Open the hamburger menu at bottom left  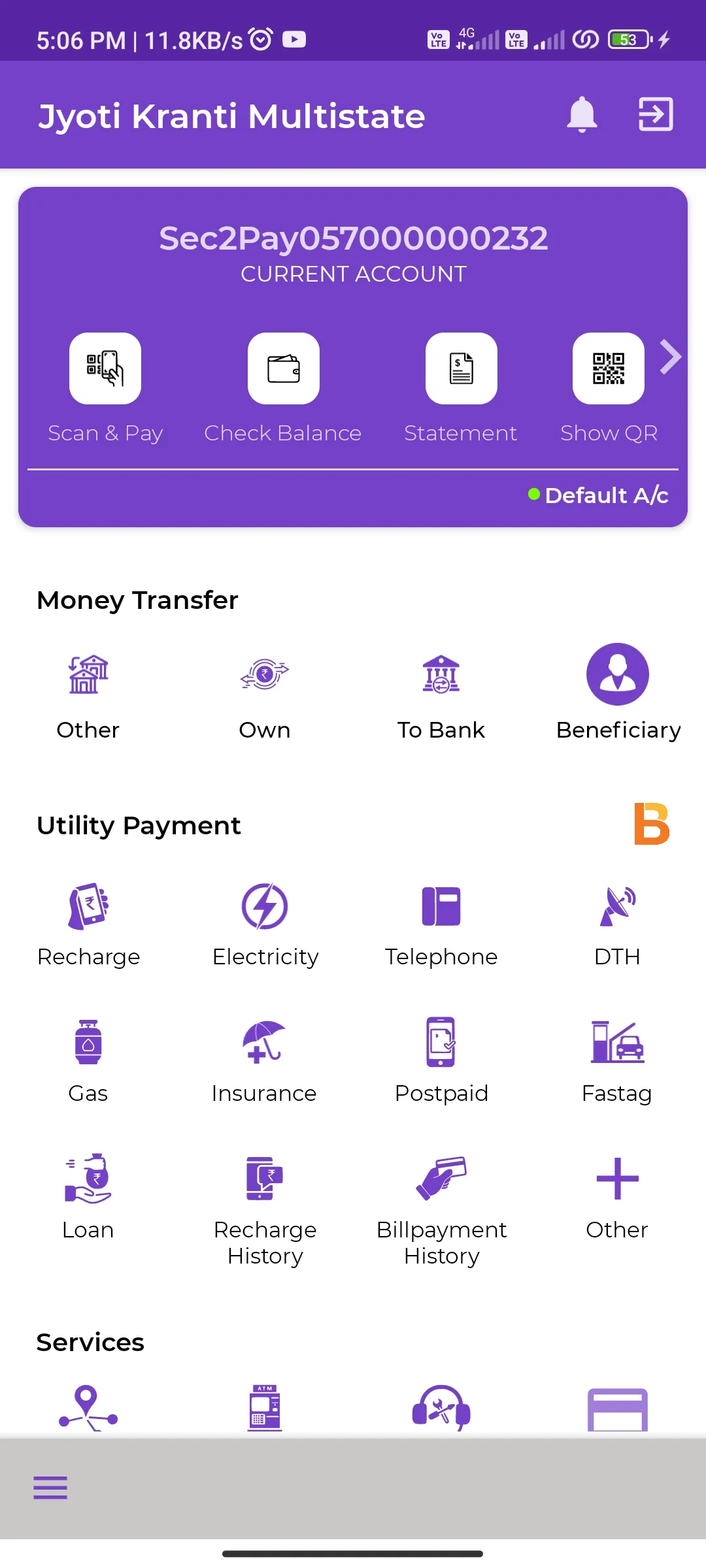click(50, 1488)
